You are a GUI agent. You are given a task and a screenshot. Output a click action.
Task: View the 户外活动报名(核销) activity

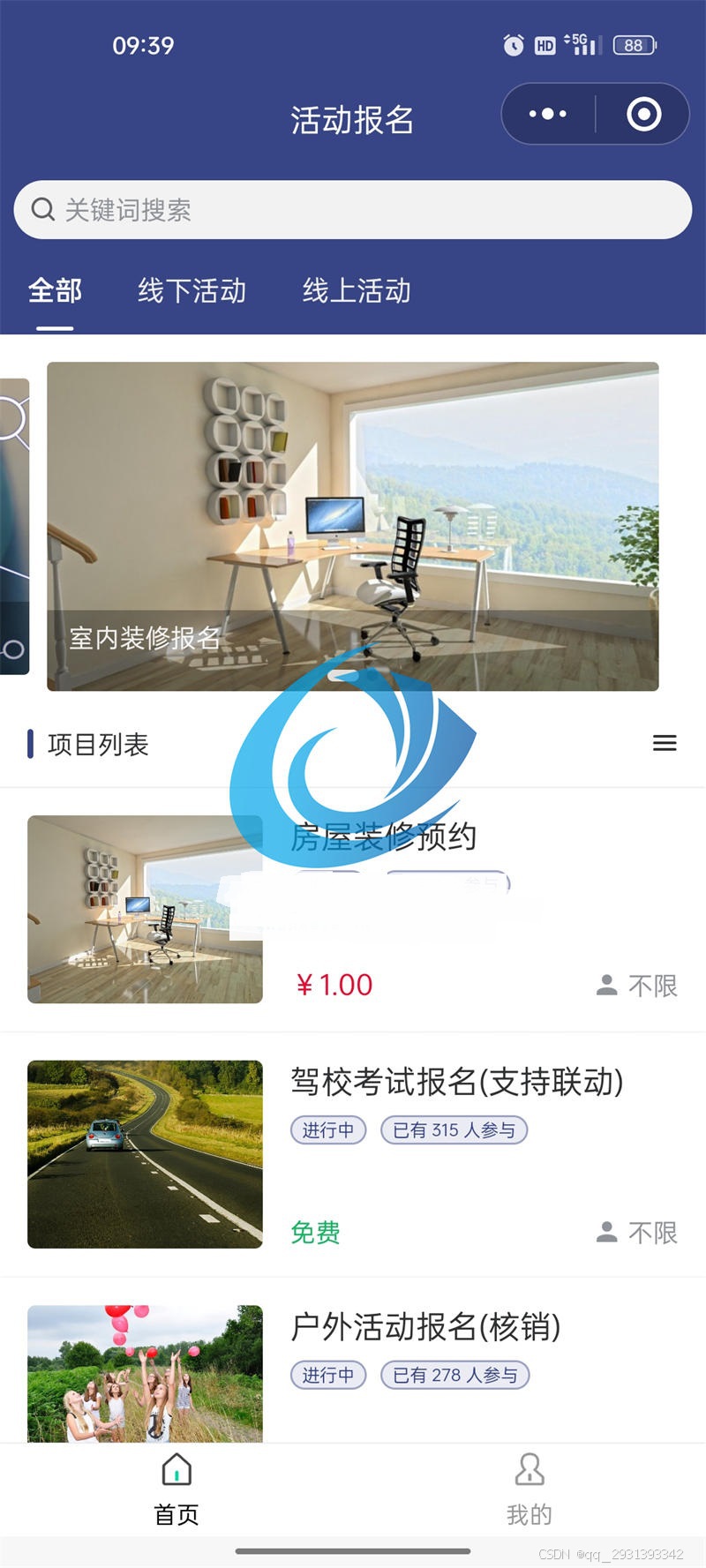click(425, 1327)
